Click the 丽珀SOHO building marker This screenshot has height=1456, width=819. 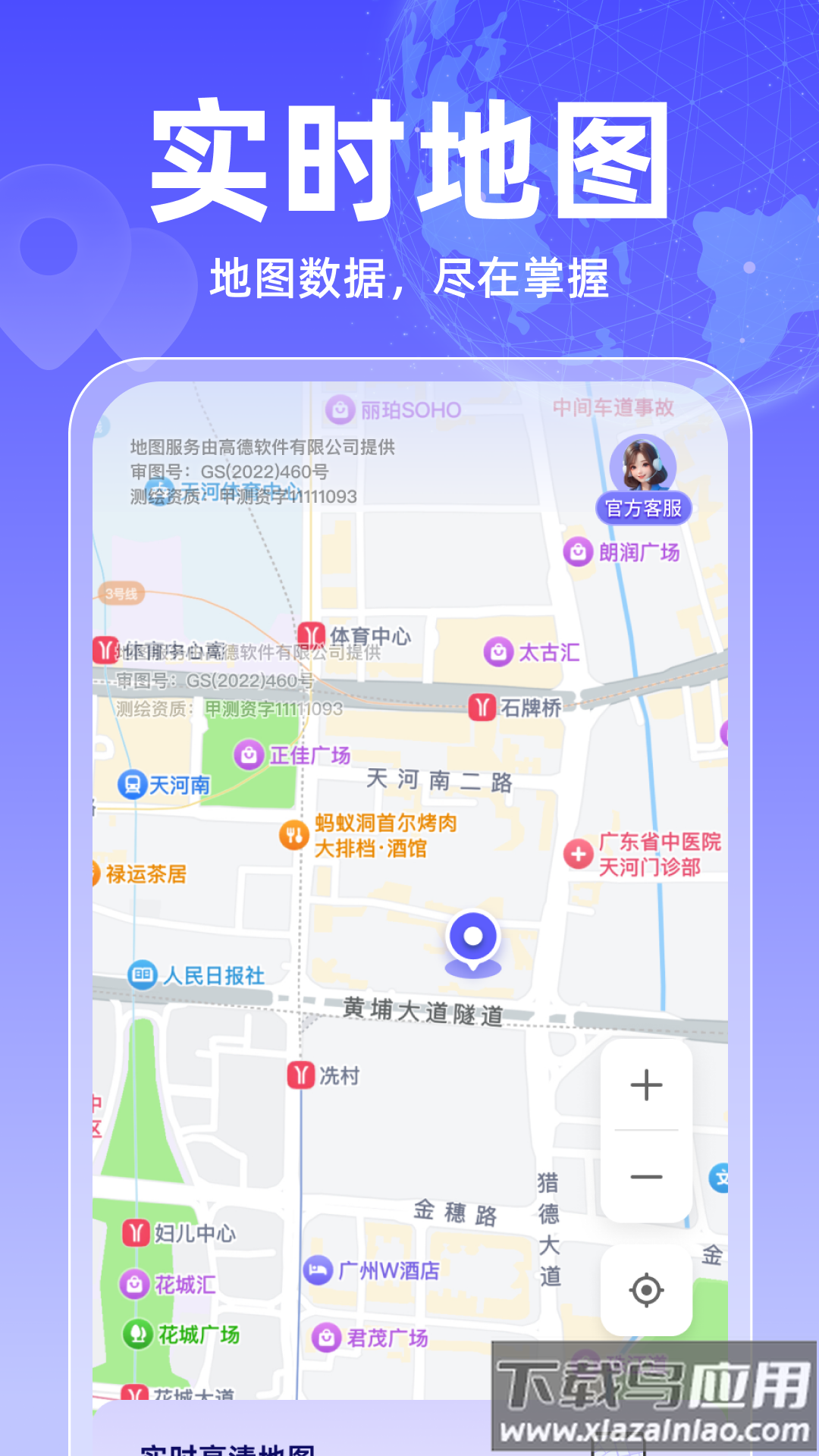click(338, 409)
